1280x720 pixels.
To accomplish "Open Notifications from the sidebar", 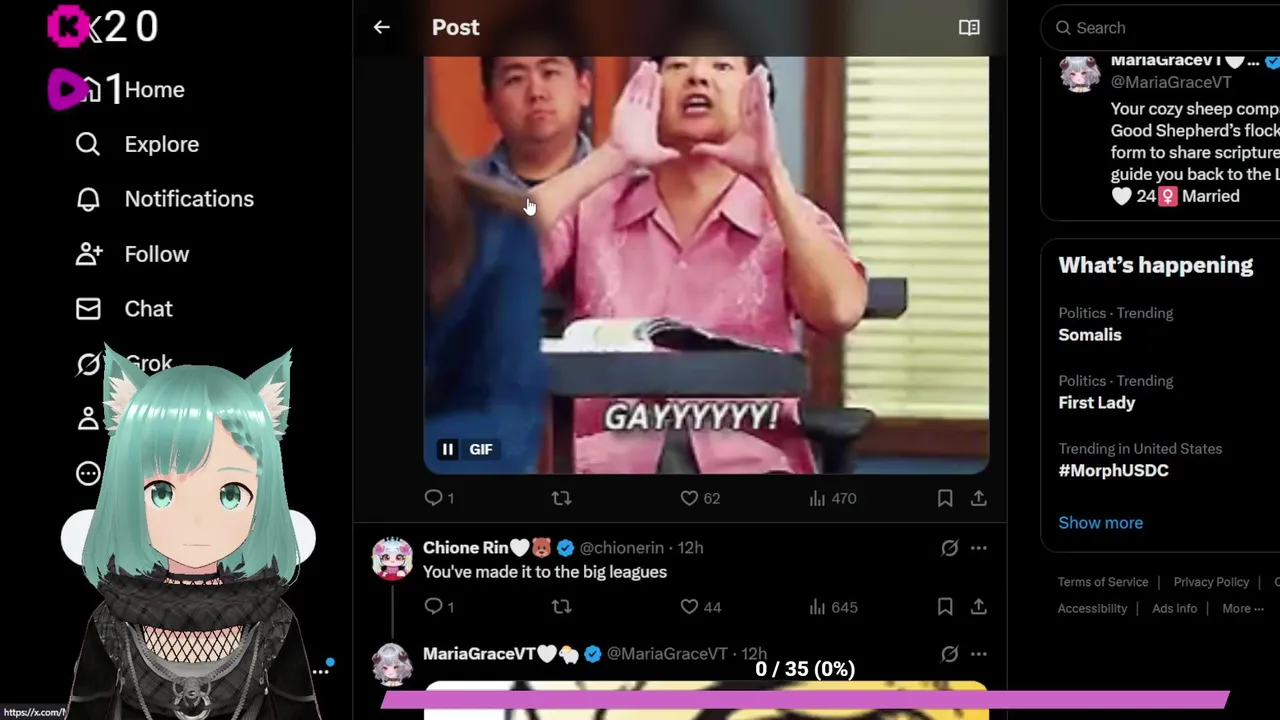I will click(188, 199).
